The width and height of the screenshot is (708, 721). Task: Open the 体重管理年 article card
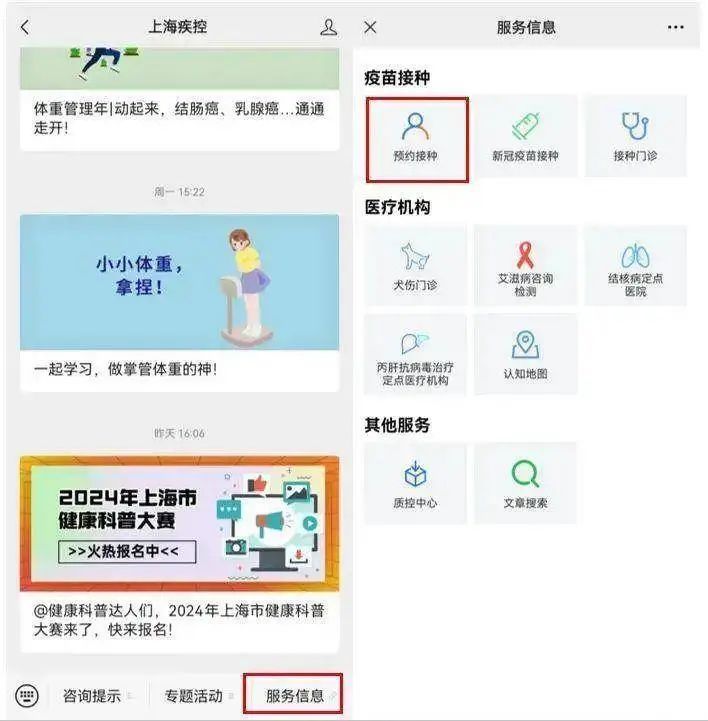[x=179, y=99]
